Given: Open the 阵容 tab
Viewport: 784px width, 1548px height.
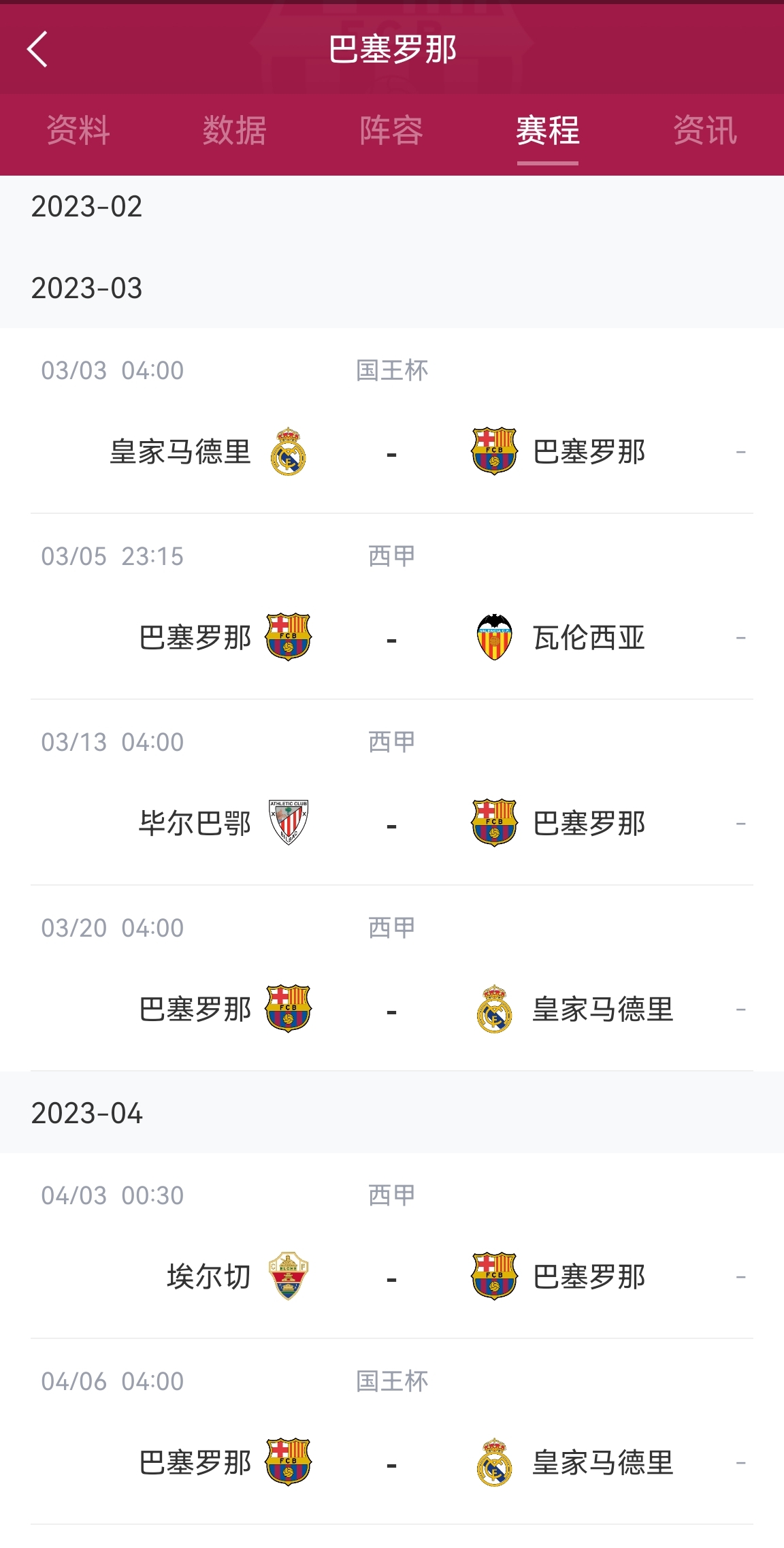Looking at the screenshot, I should [x=391, y=130].
